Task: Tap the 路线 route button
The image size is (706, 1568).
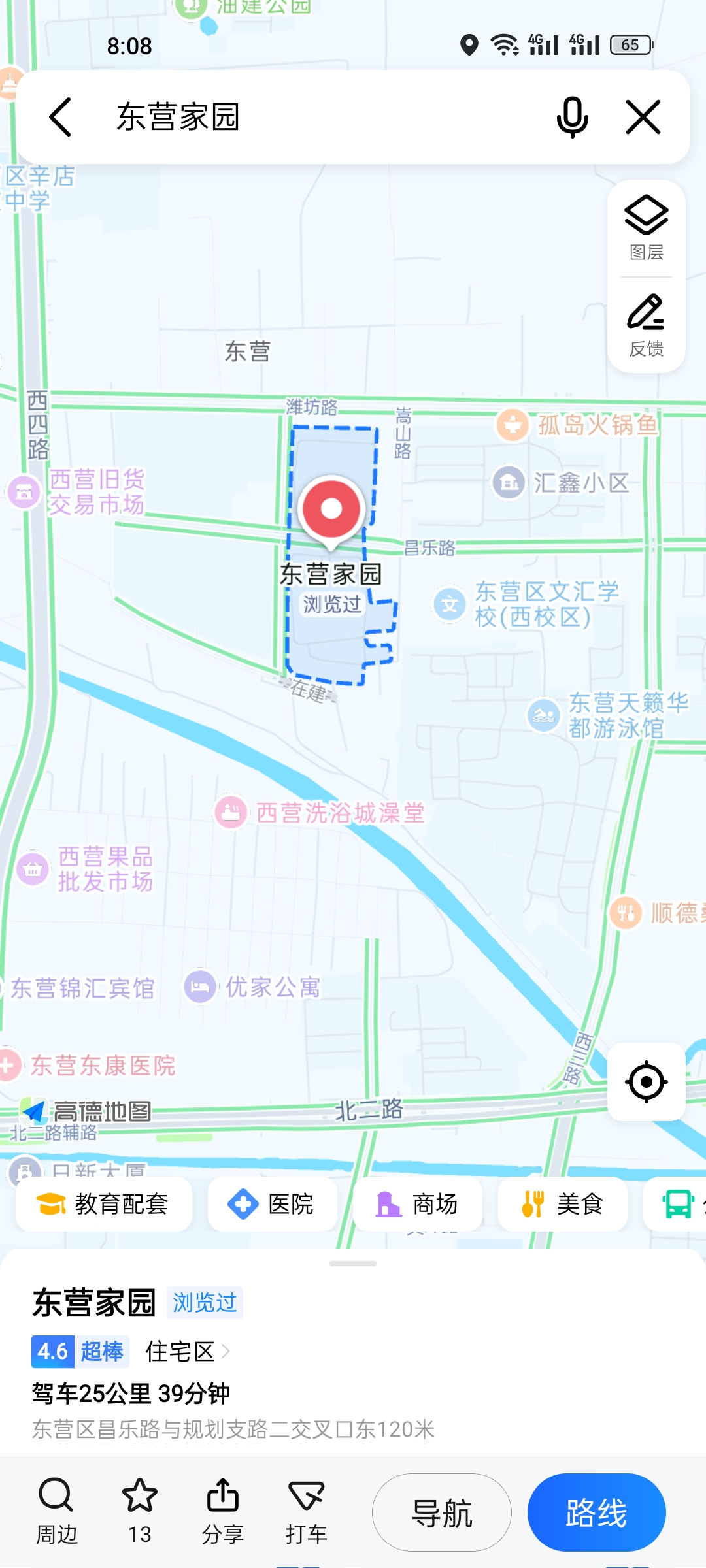Action: (x=596, y=1512)
